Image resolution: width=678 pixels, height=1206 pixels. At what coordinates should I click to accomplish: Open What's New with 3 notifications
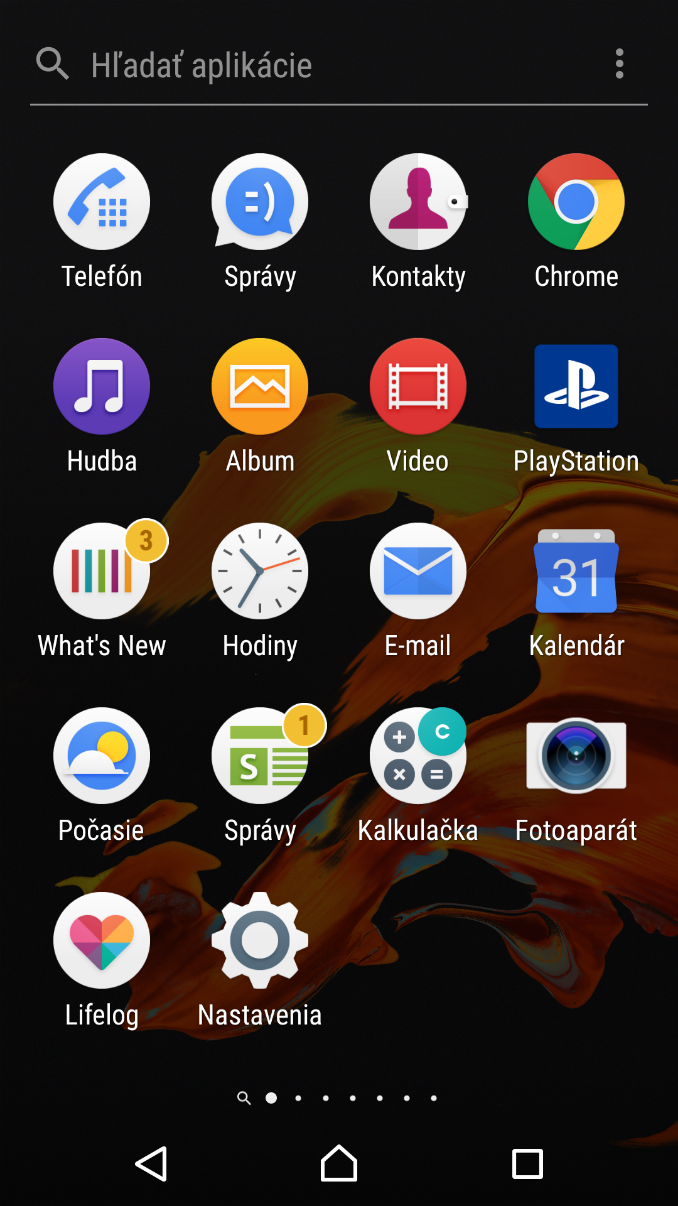102,572
